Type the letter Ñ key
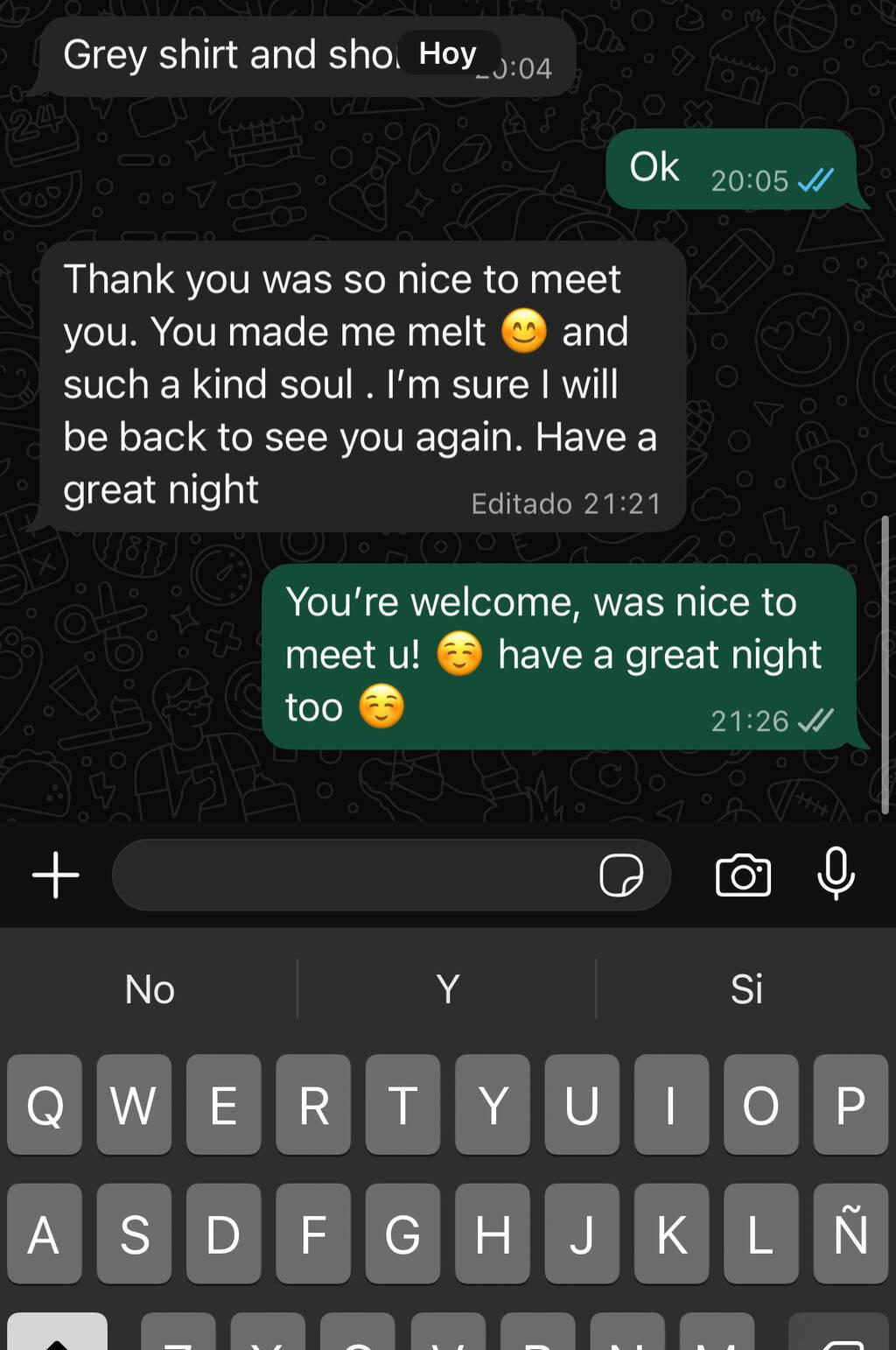This screenshot has width=896, height=1350. coord(850,1234)
